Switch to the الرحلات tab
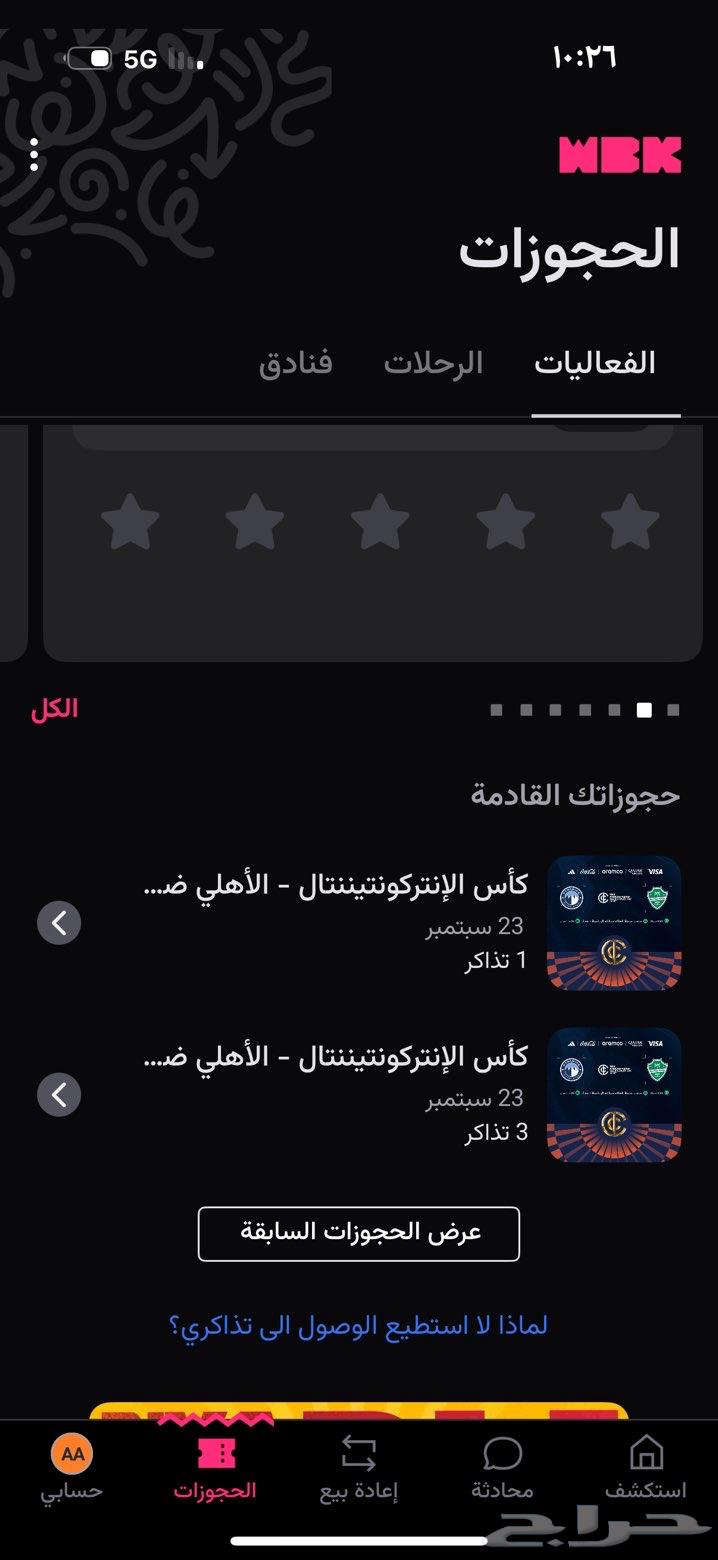The height and width of the screenshot is (1560, 718). click(x=433, y=364)
